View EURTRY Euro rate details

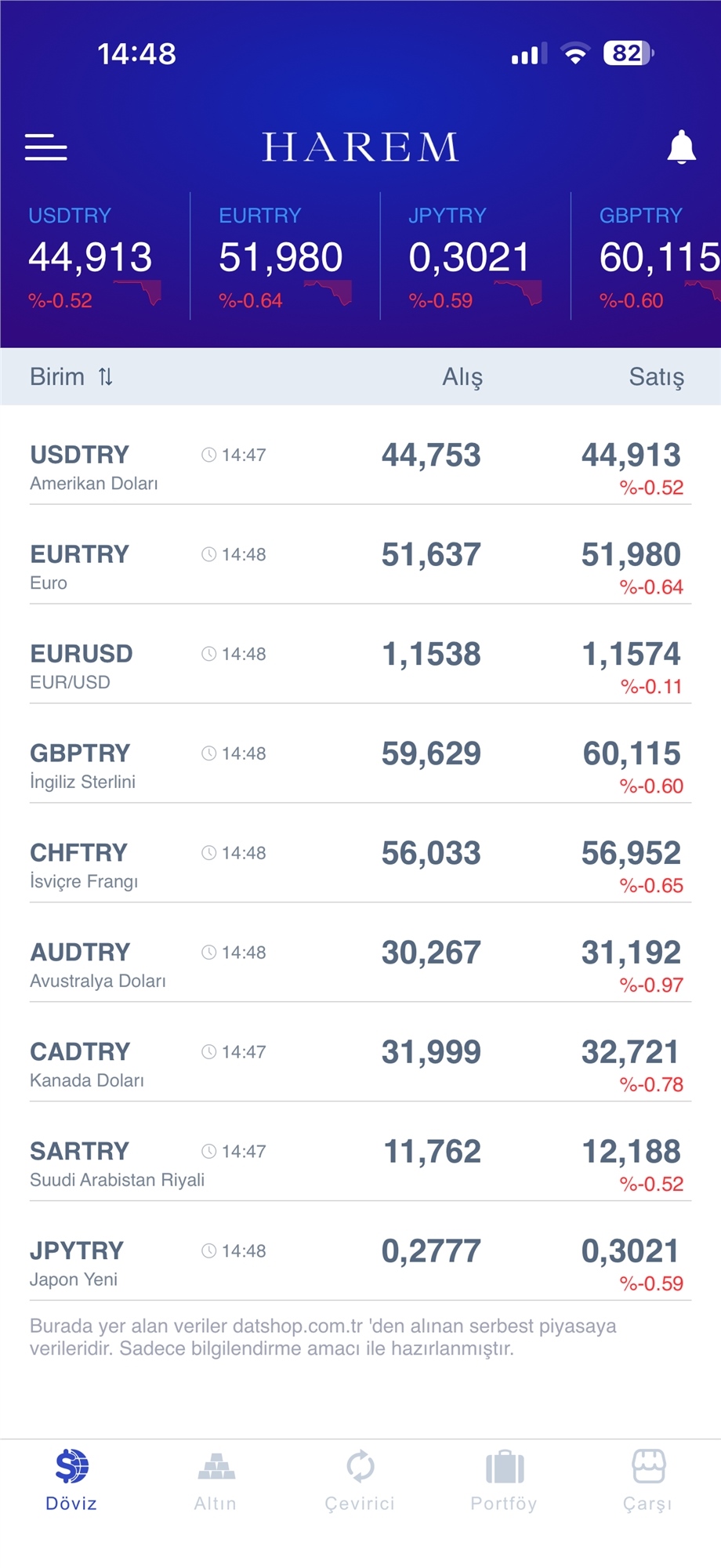click(x=360, y=566)
